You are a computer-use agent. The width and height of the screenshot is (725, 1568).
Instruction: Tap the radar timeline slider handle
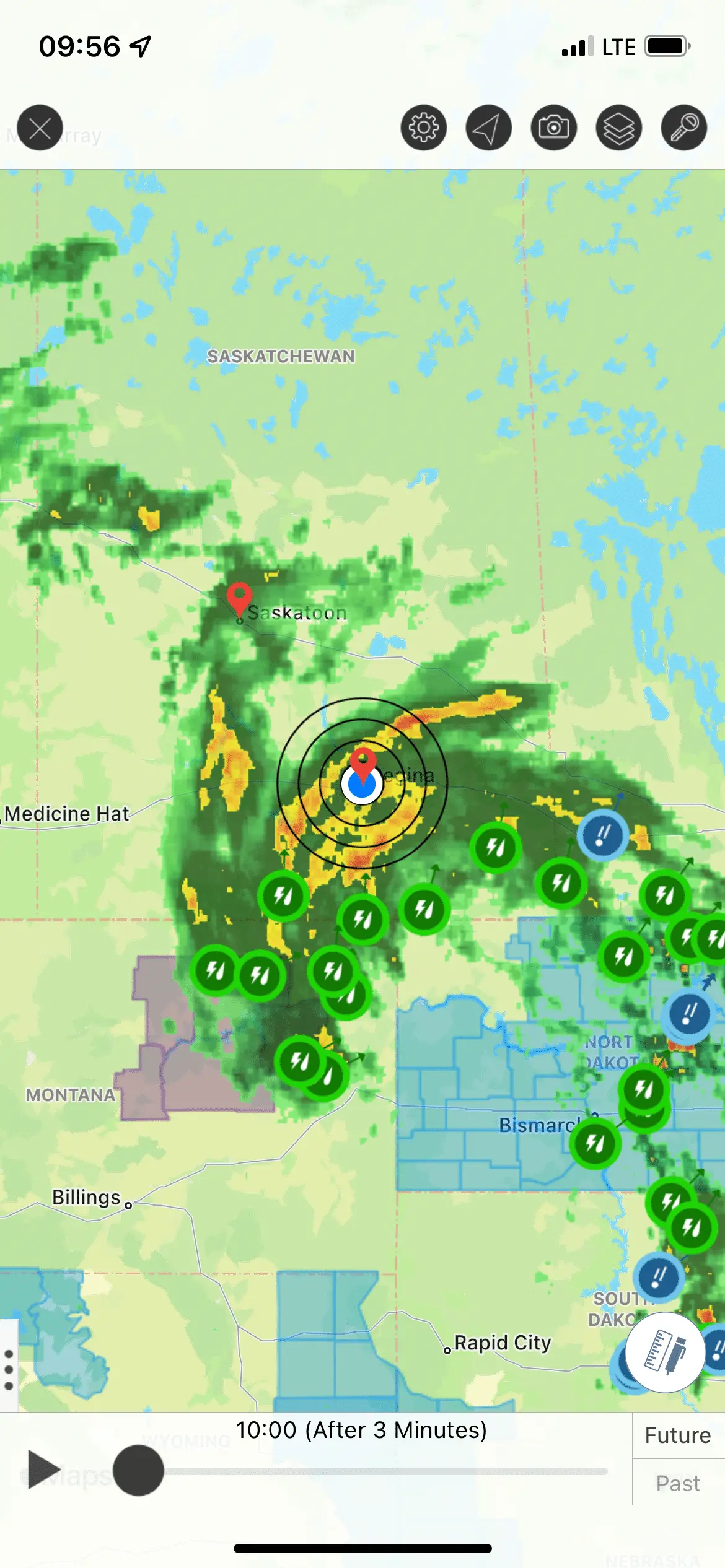[138, 1470]
